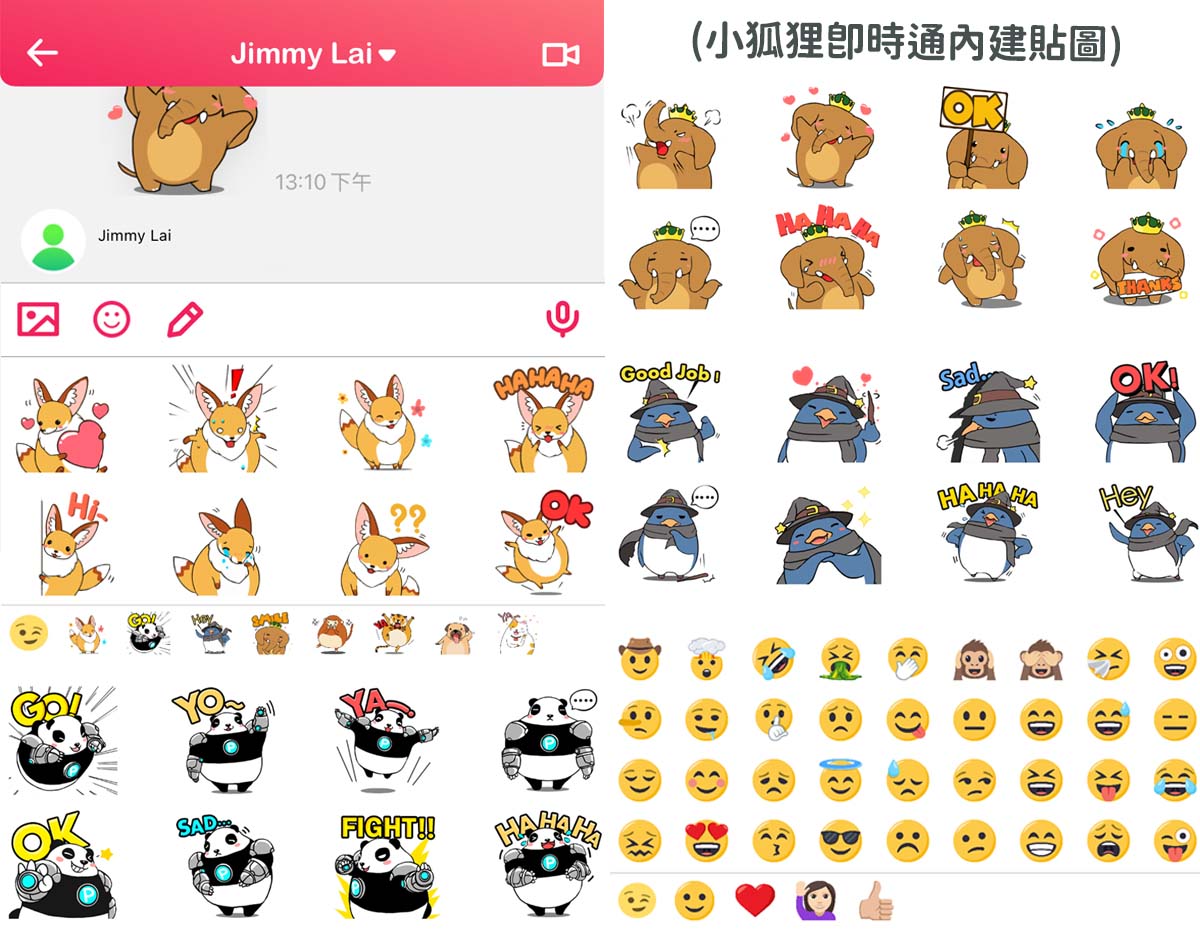Open the image picker icon

pyautogui.click(x=39, y=320)
